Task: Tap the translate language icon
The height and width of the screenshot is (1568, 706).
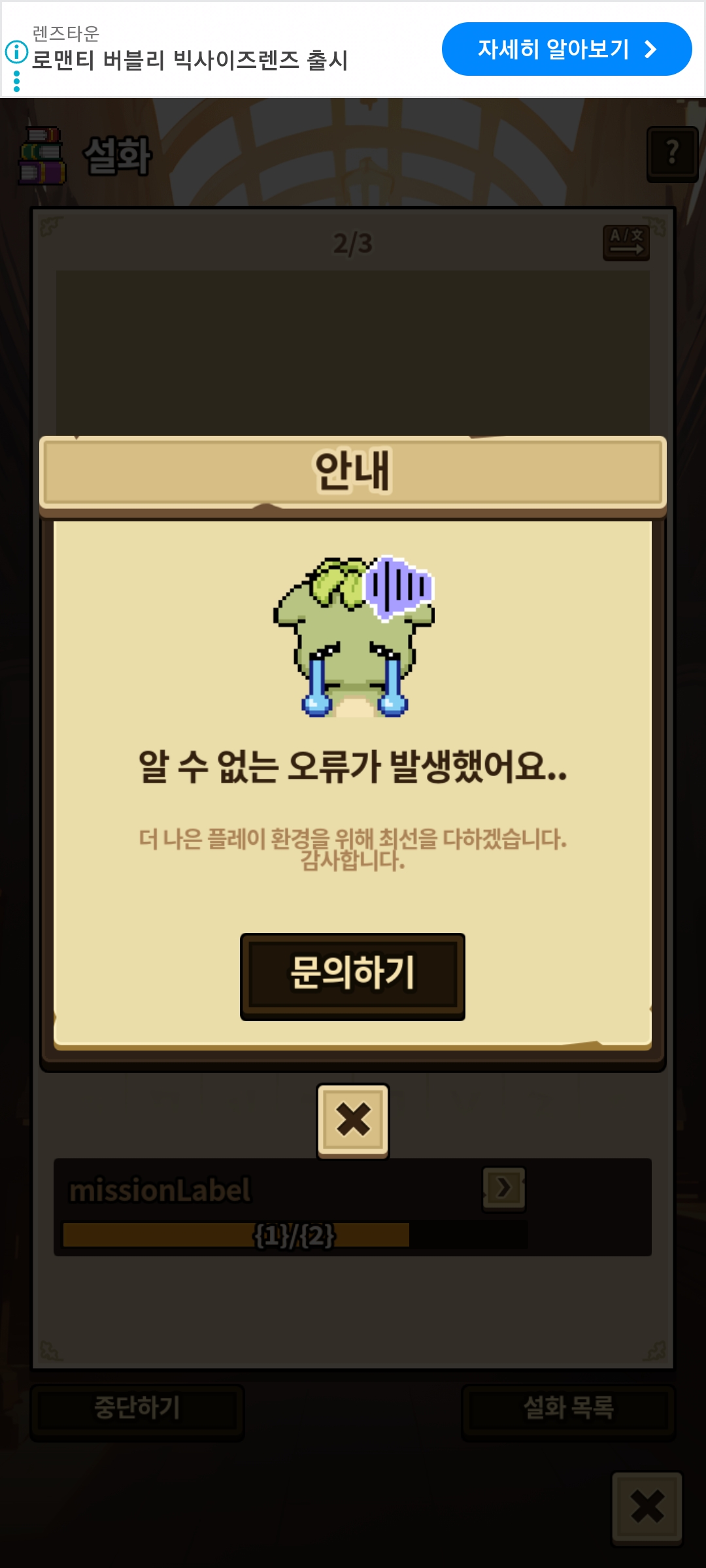Action: 626,242
